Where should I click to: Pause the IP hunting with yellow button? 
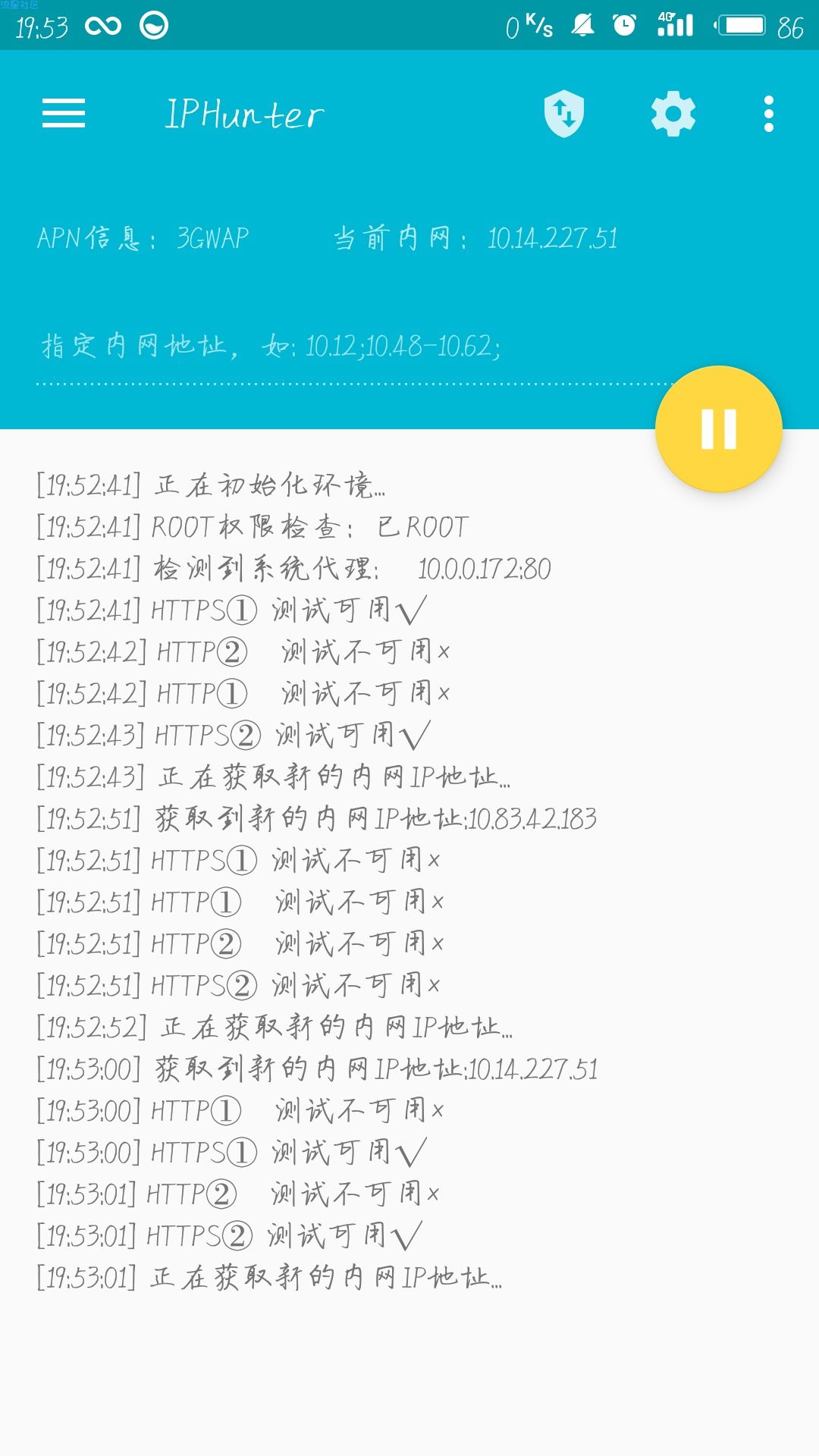pos(718,429)
